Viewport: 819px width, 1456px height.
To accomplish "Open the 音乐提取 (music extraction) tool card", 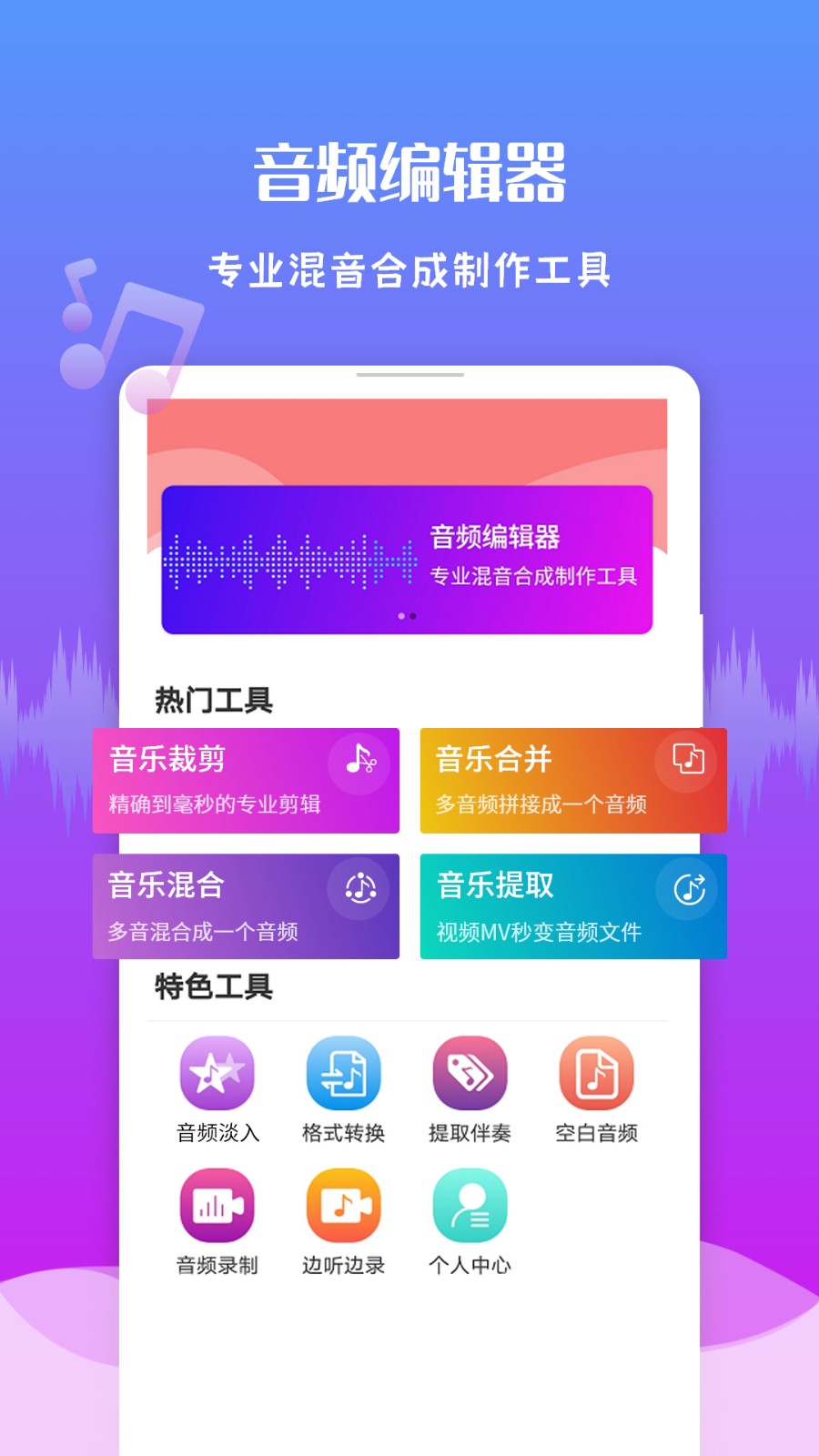I will click(573, 906).
